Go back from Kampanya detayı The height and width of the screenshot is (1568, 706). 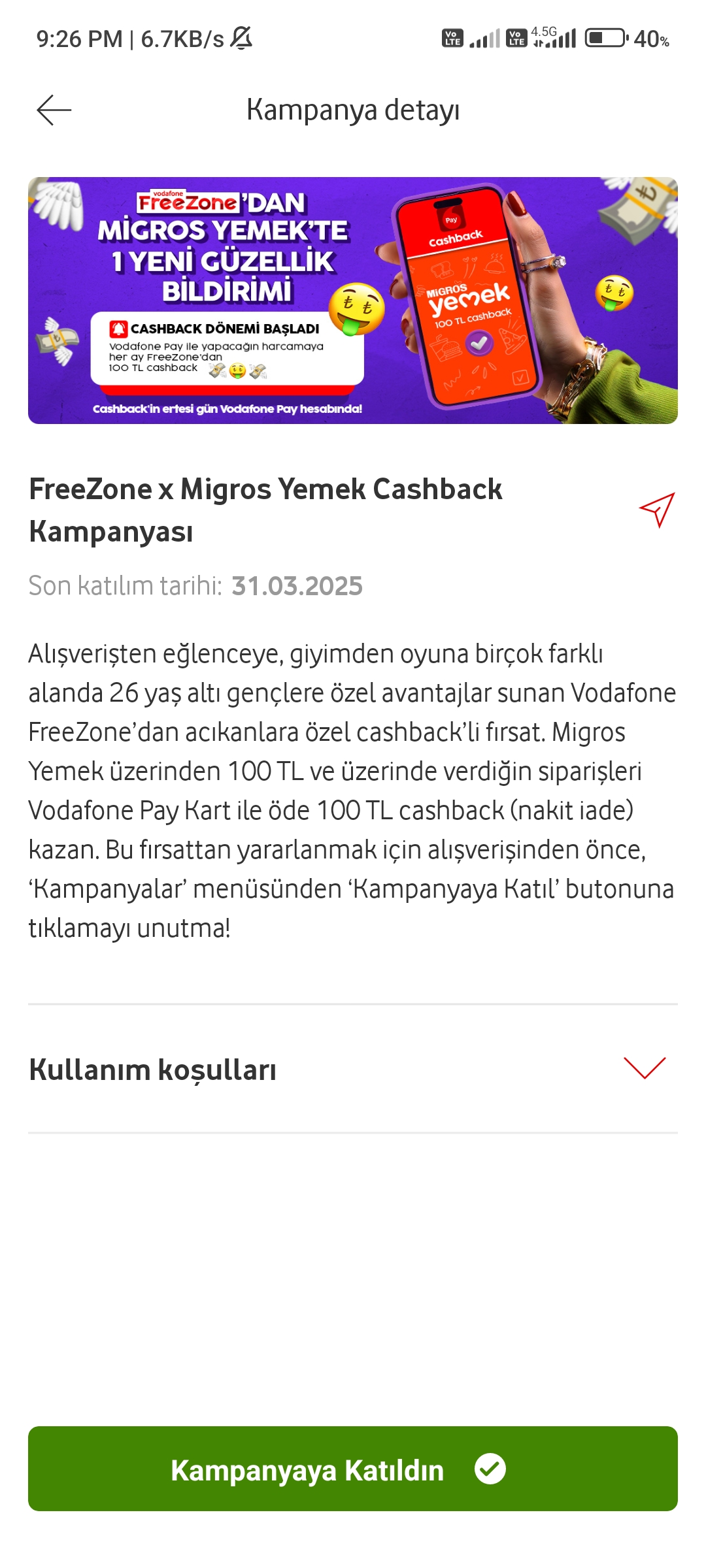coord(54,110)
